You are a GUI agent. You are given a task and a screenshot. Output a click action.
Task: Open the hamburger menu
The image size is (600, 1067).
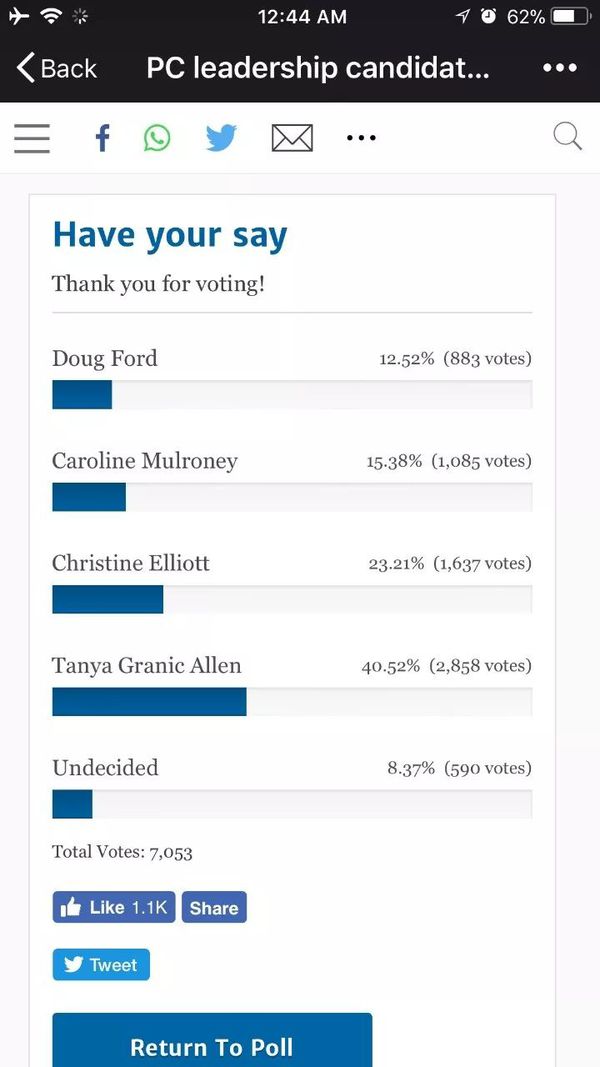point(32,138)
